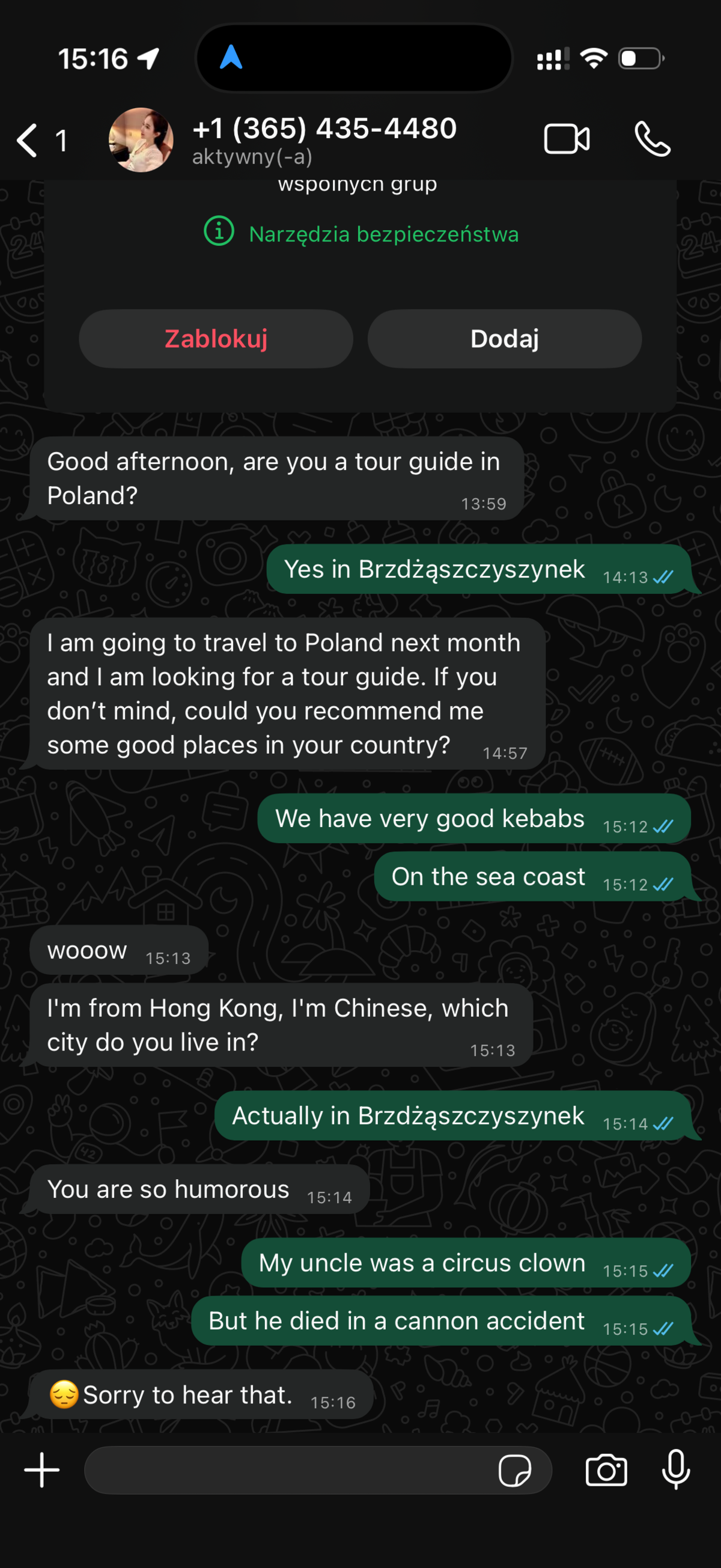721x1568 pixels.
Task: Open contact info for +1 (365) 435-4480
Action: pyautogui.click(x=324, y=140)
